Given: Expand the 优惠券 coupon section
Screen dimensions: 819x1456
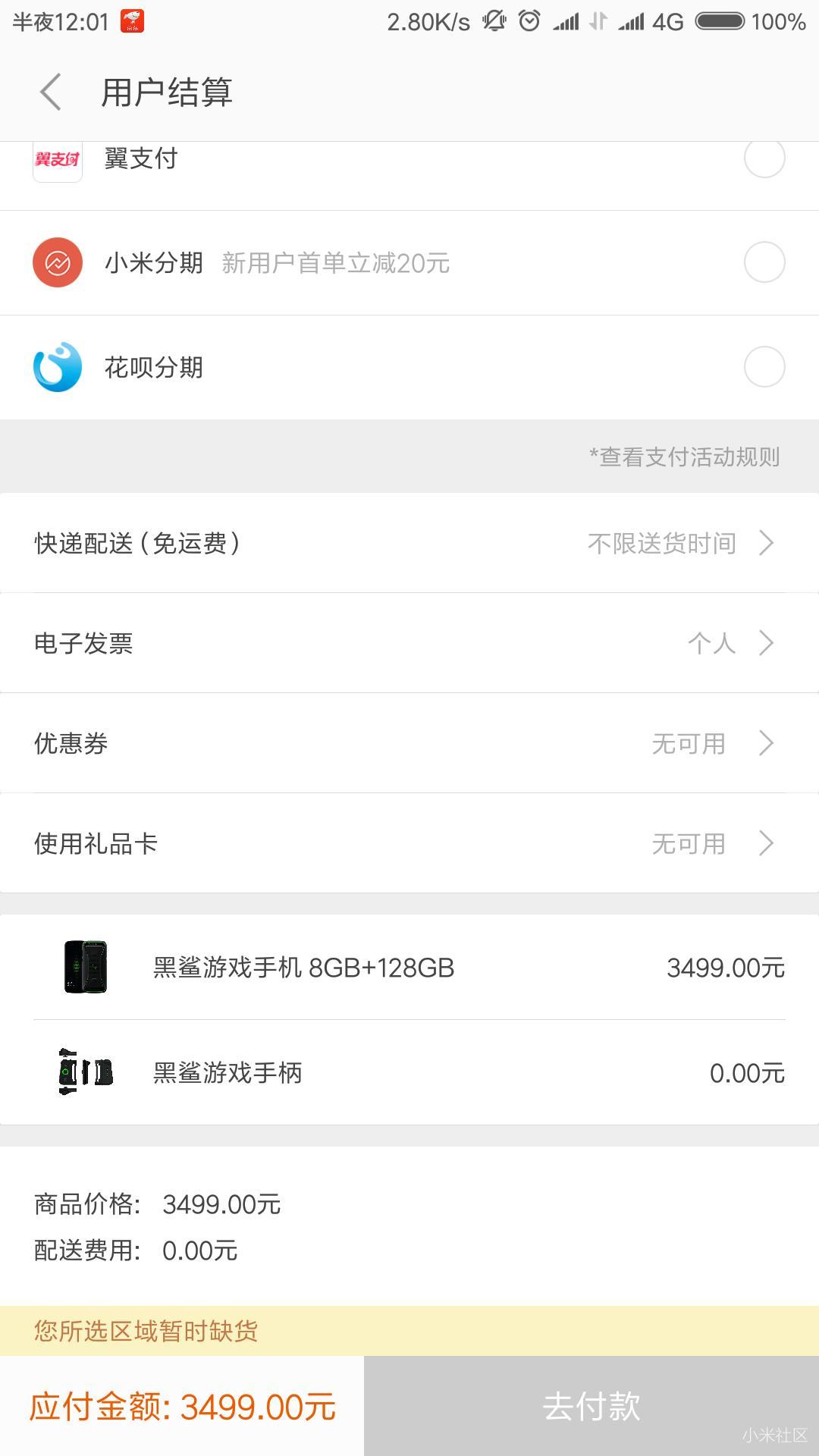Looking at the screenshot, I should [409, 743].
